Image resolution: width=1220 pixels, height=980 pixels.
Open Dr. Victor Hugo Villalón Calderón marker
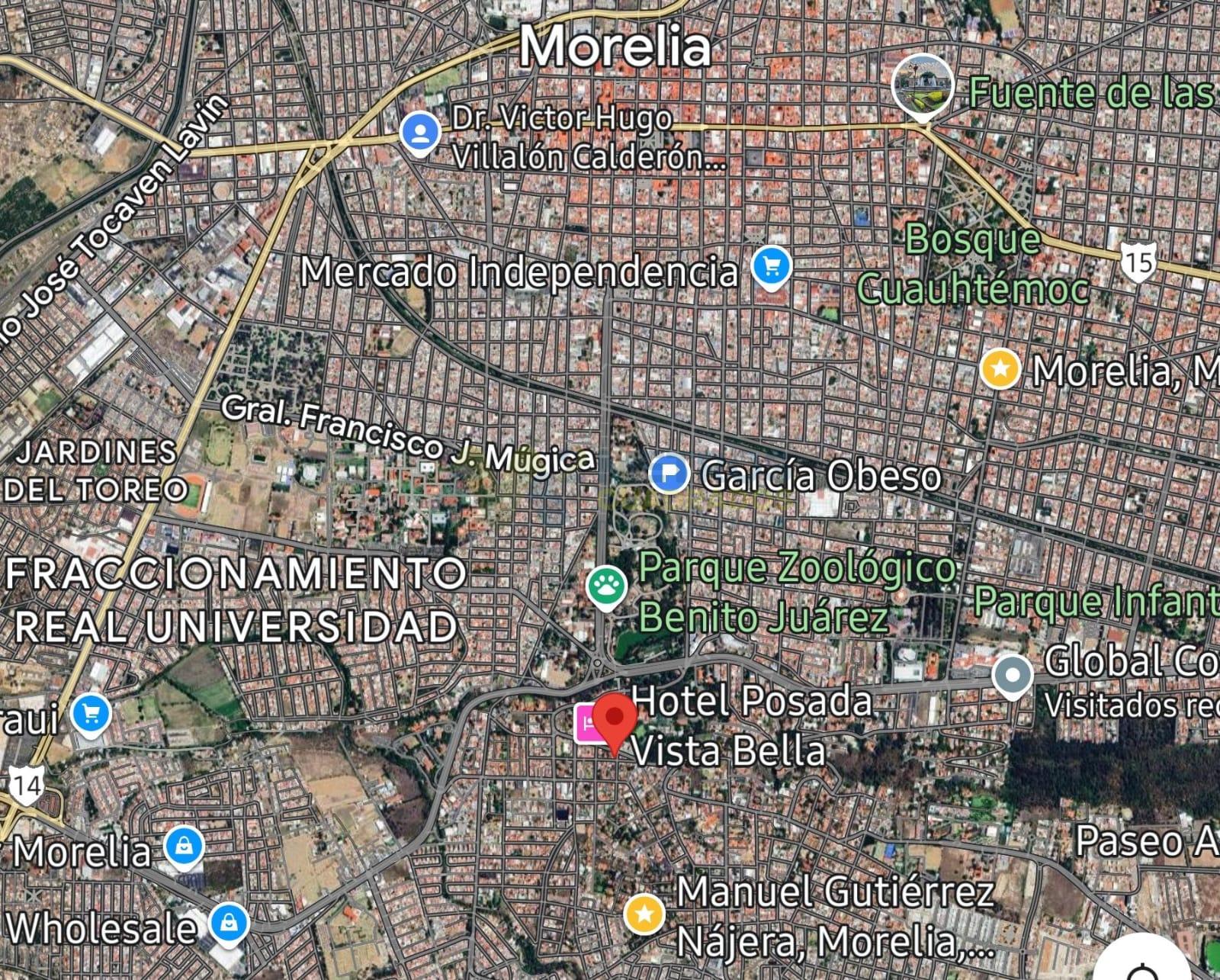(419, 133)
